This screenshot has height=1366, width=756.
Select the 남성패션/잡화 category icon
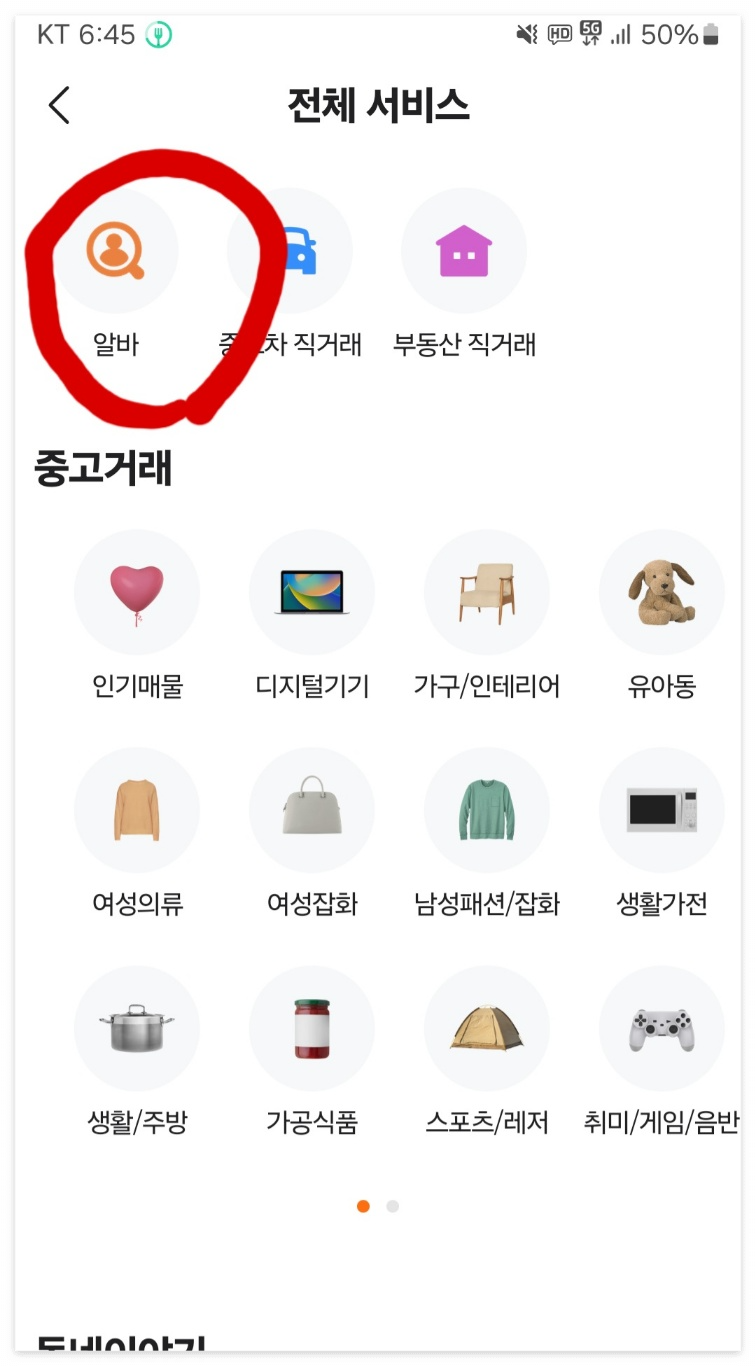[x=487, y=810]
